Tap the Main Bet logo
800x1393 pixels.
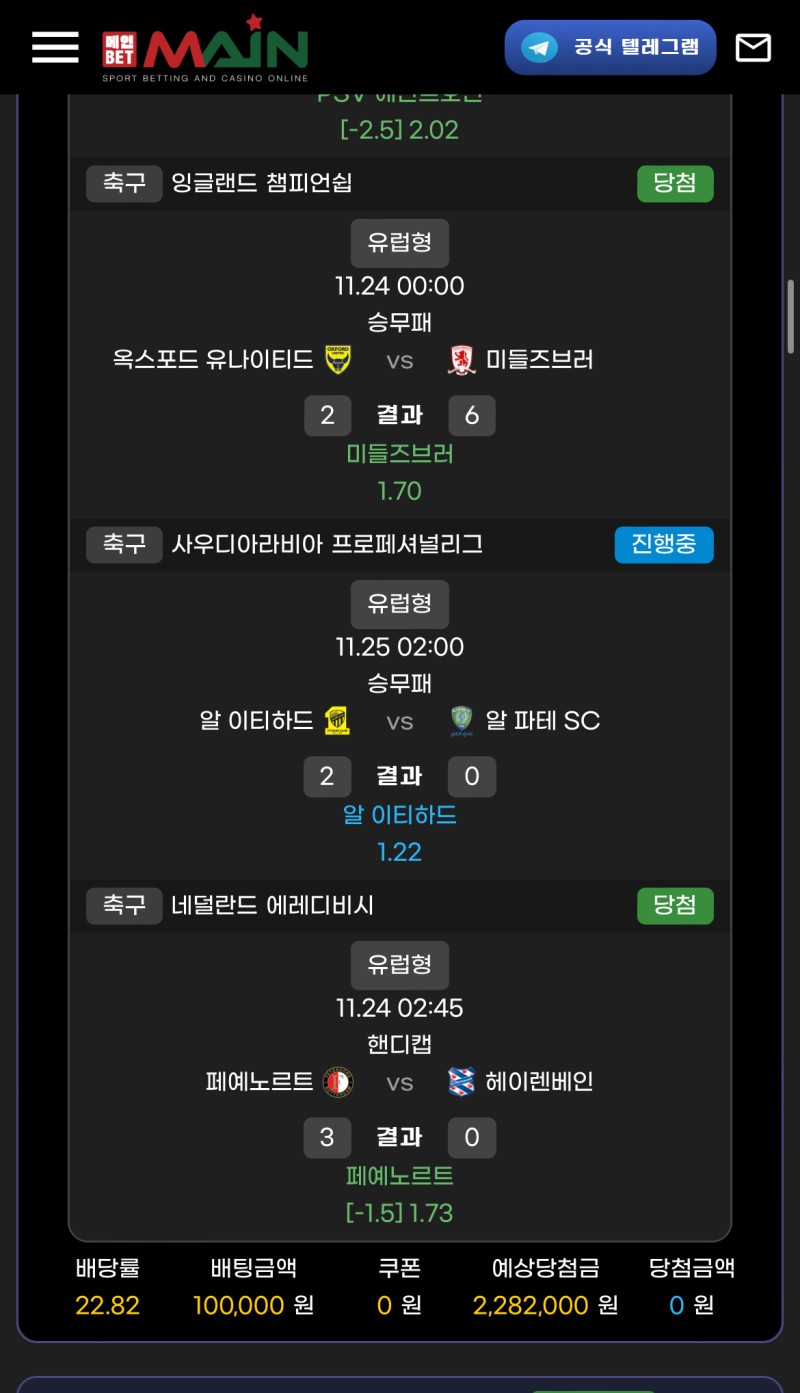tap(206, 49)
